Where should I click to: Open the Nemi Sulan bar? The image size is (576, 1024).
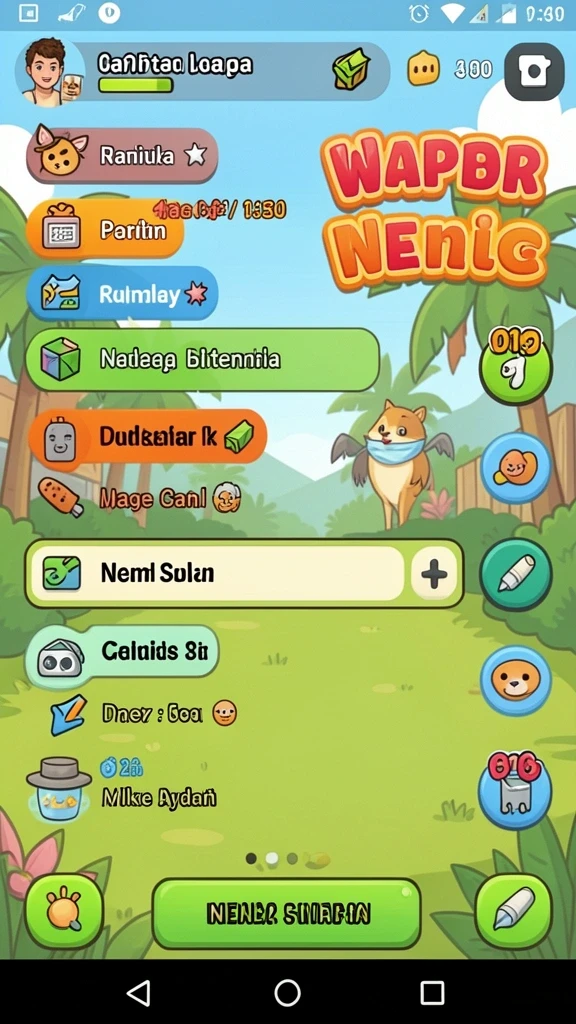tap(244, 573)
